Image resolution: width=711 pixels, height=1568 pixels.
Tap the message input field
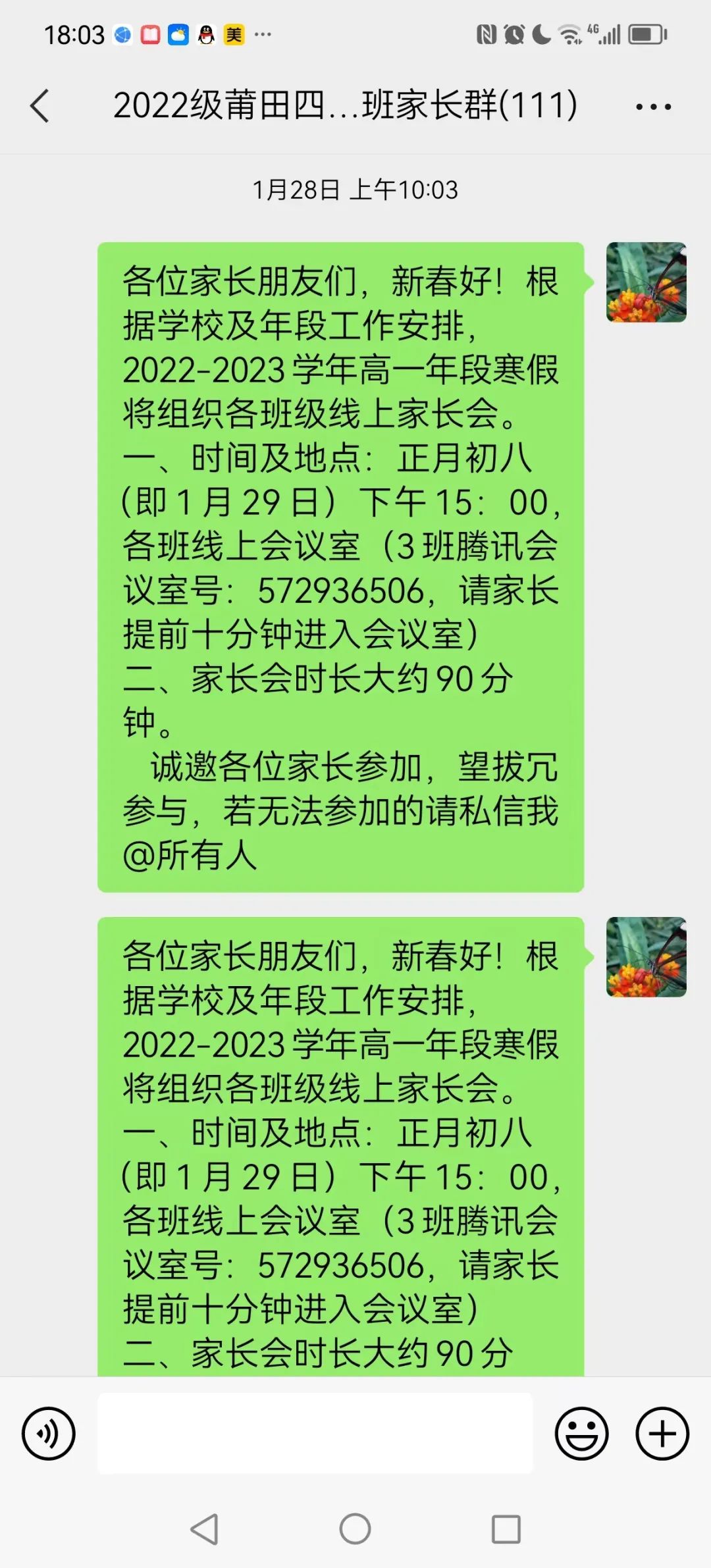coord(315,1433)
